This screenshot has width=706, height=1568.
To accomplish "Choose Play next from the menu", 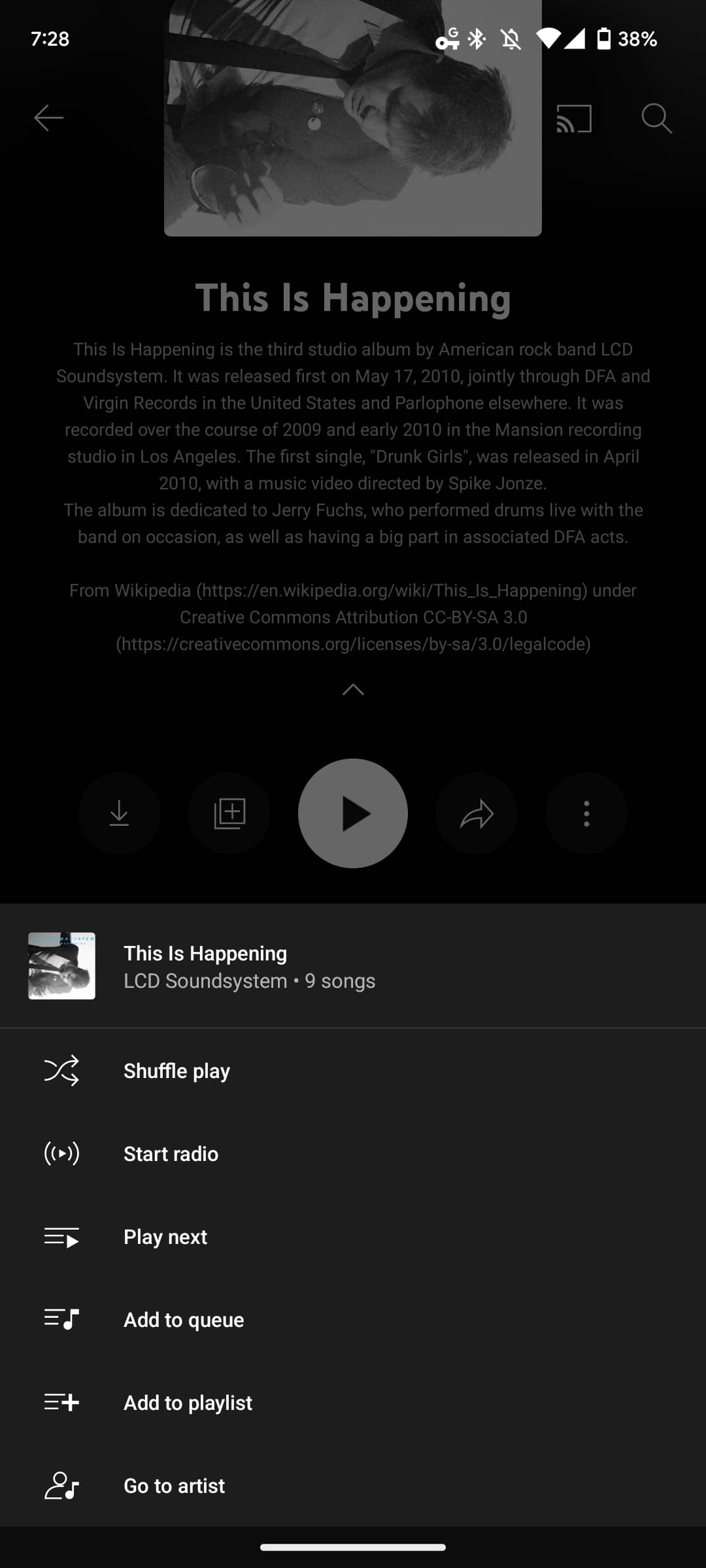I will (165, 1237).
